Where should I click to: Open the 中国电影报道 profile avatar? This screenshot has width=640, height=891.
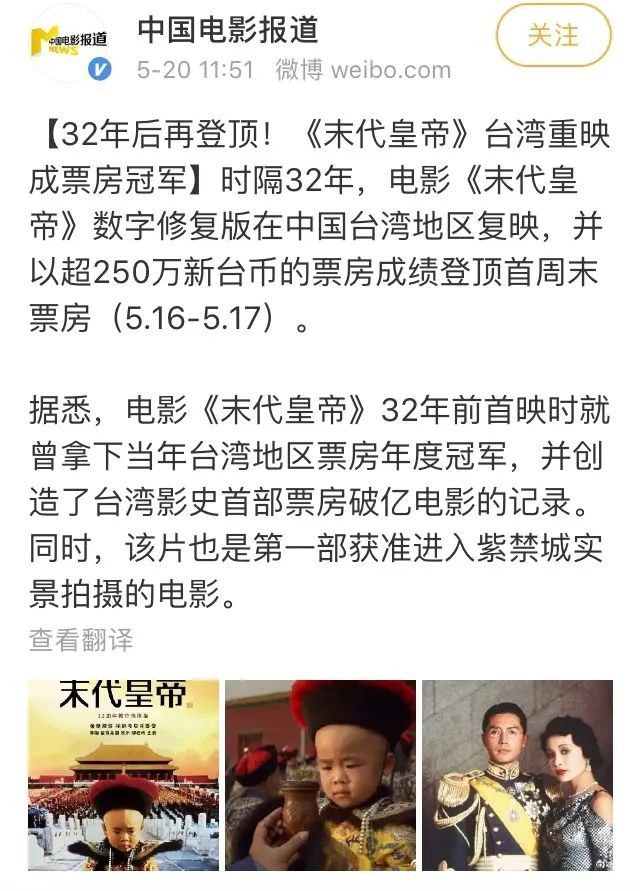(68, 45)
